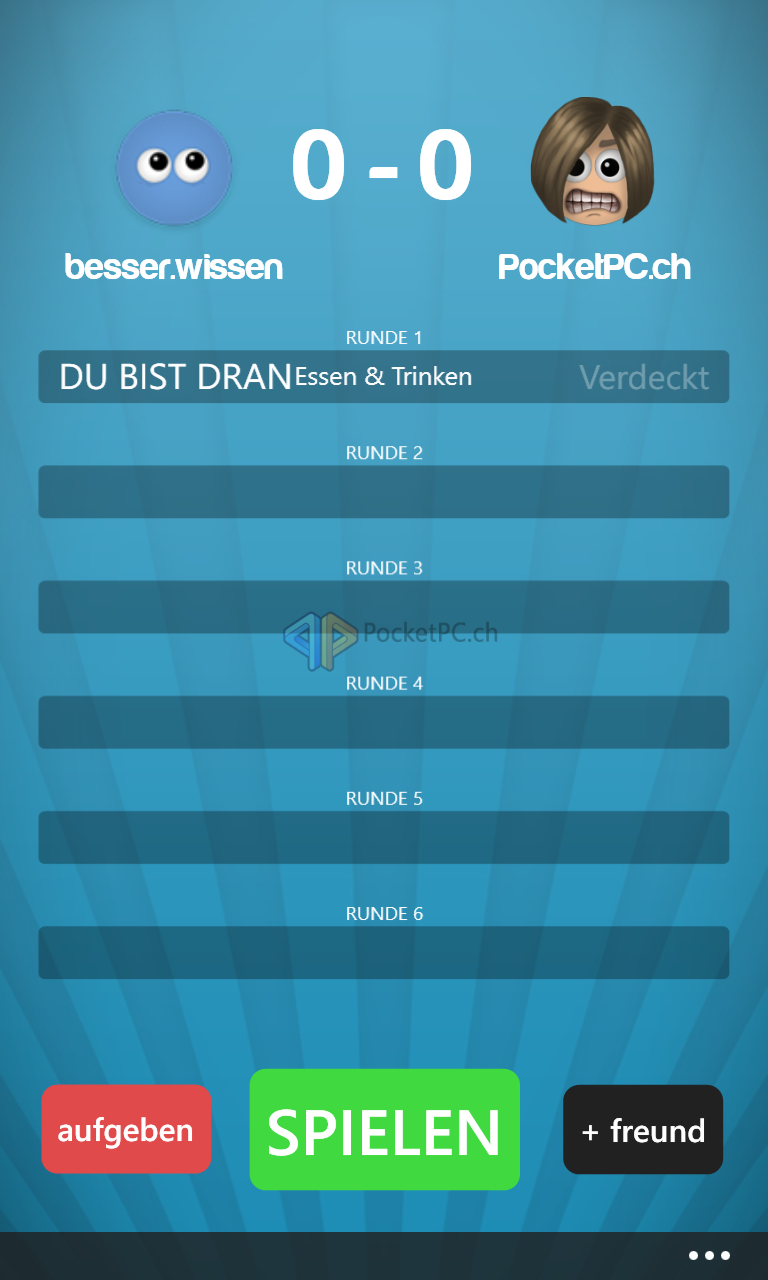
Task: Give up the game with aufgeben
Action: (x=126, y=1130)
